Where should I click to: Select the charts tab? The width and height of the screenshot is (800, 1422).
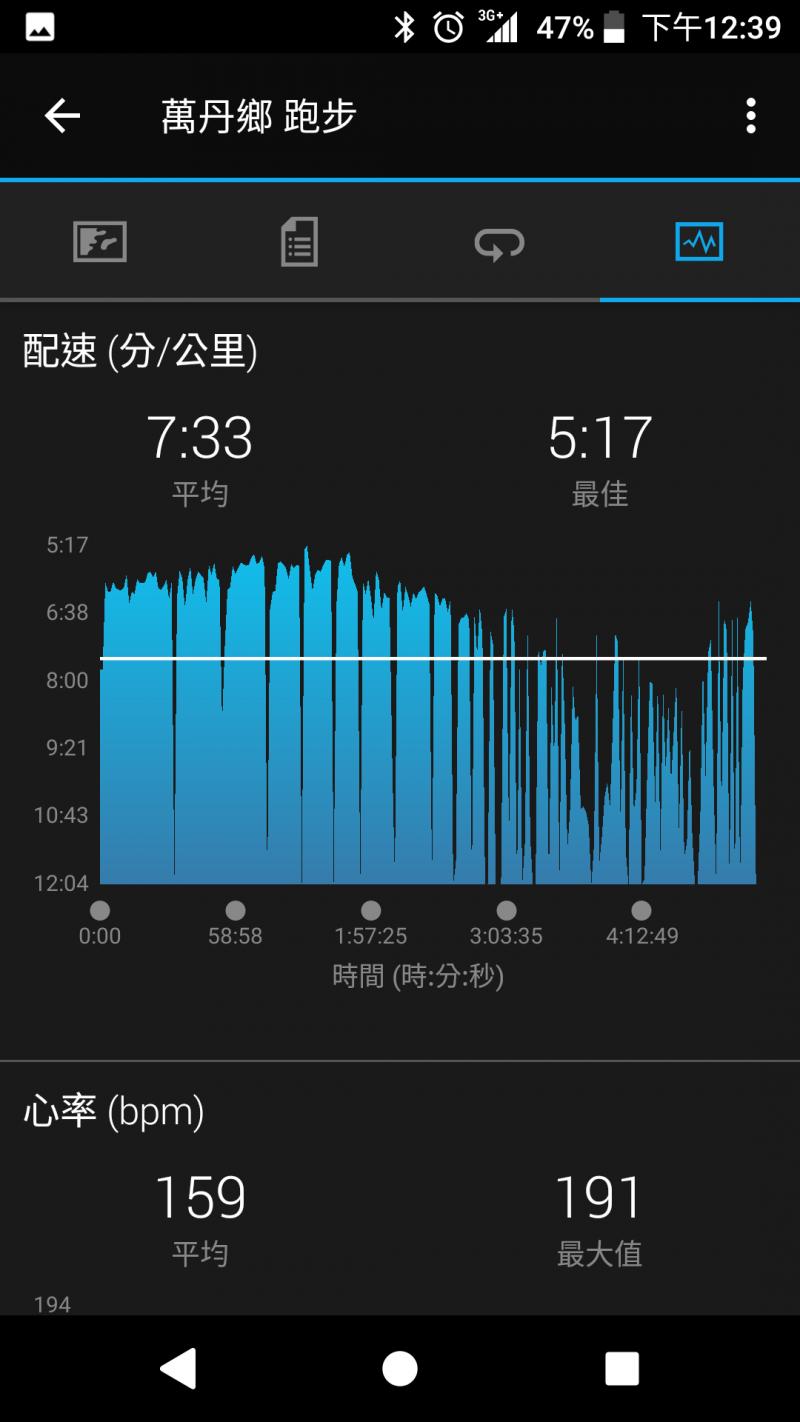click(699, 242)
